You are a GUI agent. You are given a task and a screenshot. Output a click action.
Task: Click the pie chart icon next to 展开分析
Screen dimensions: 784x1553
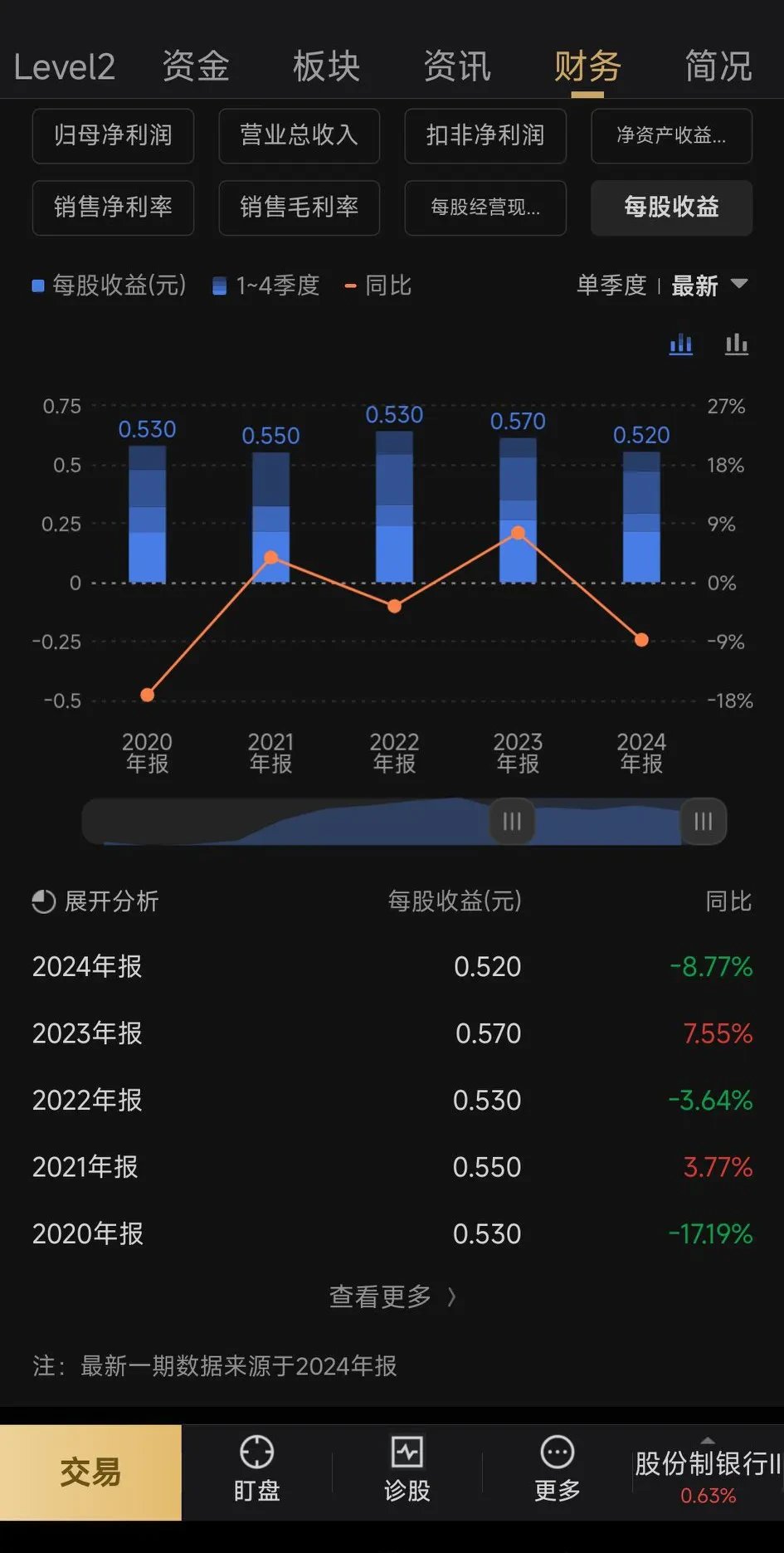(40, 901)
